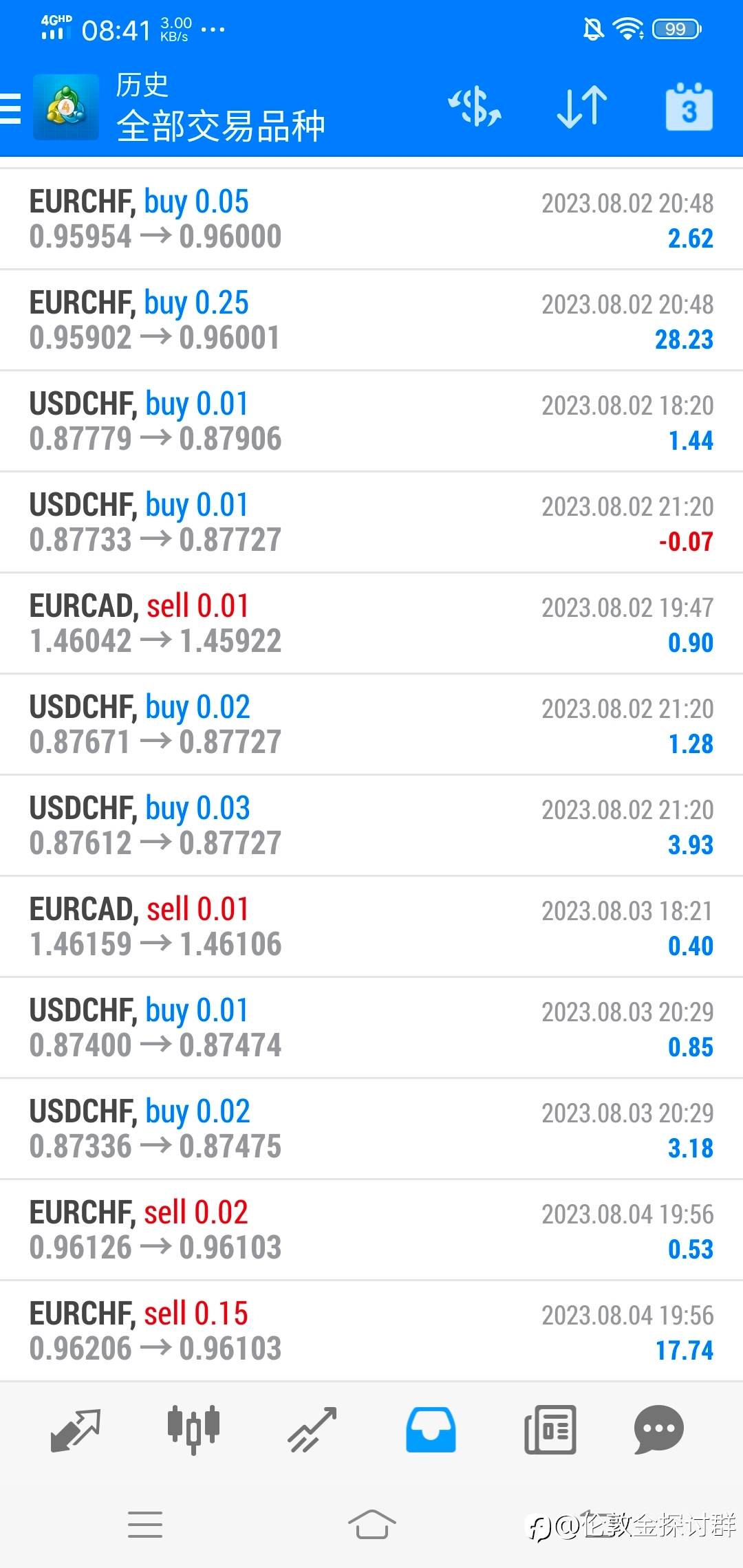Open the USDCHF trade with -0.07 loss
Image resolution: width=743 pixels, height=1568 pixels.
tap(371, 523)
